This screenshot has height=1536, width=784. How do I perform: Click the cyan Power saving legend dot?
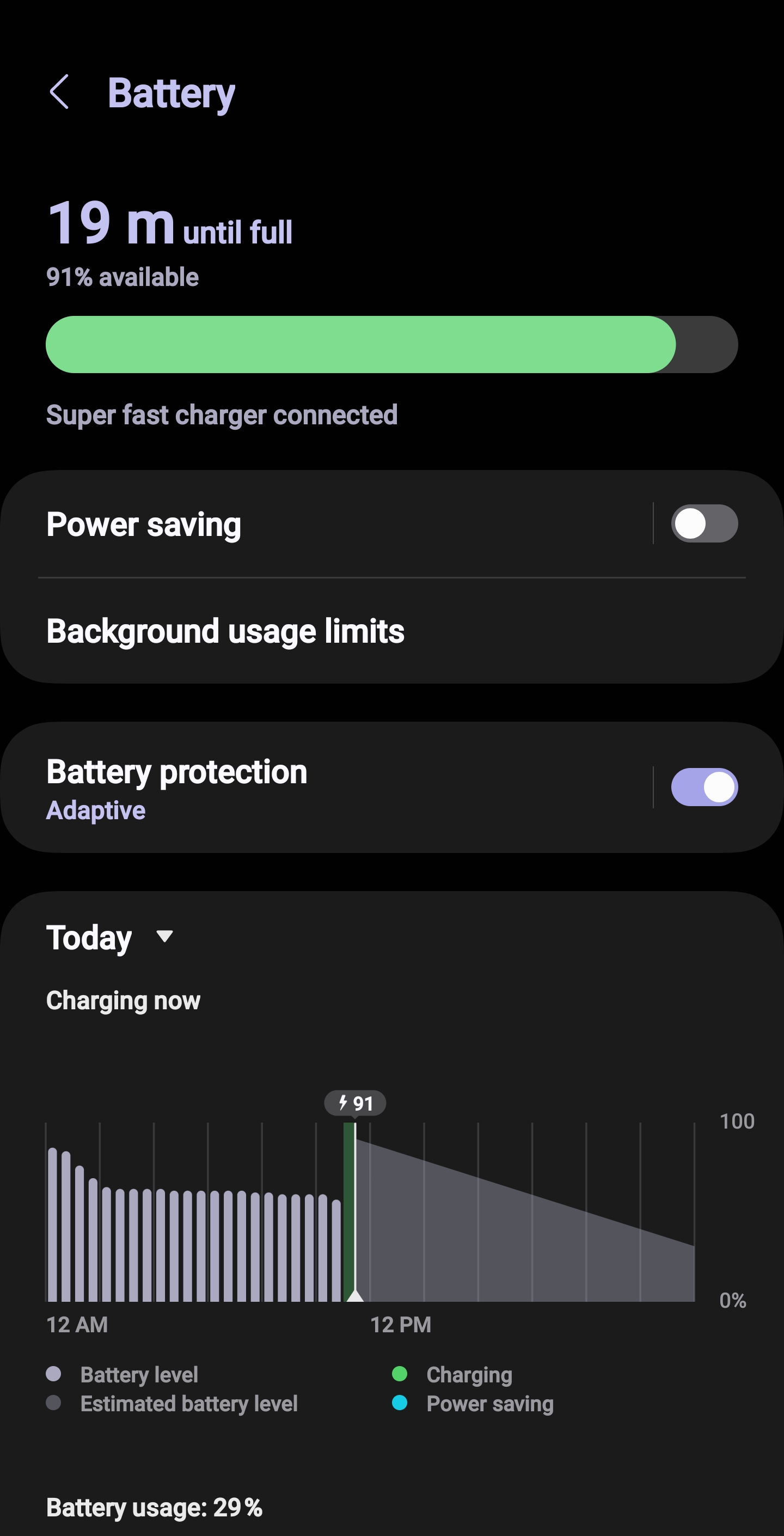point(399,1404)
